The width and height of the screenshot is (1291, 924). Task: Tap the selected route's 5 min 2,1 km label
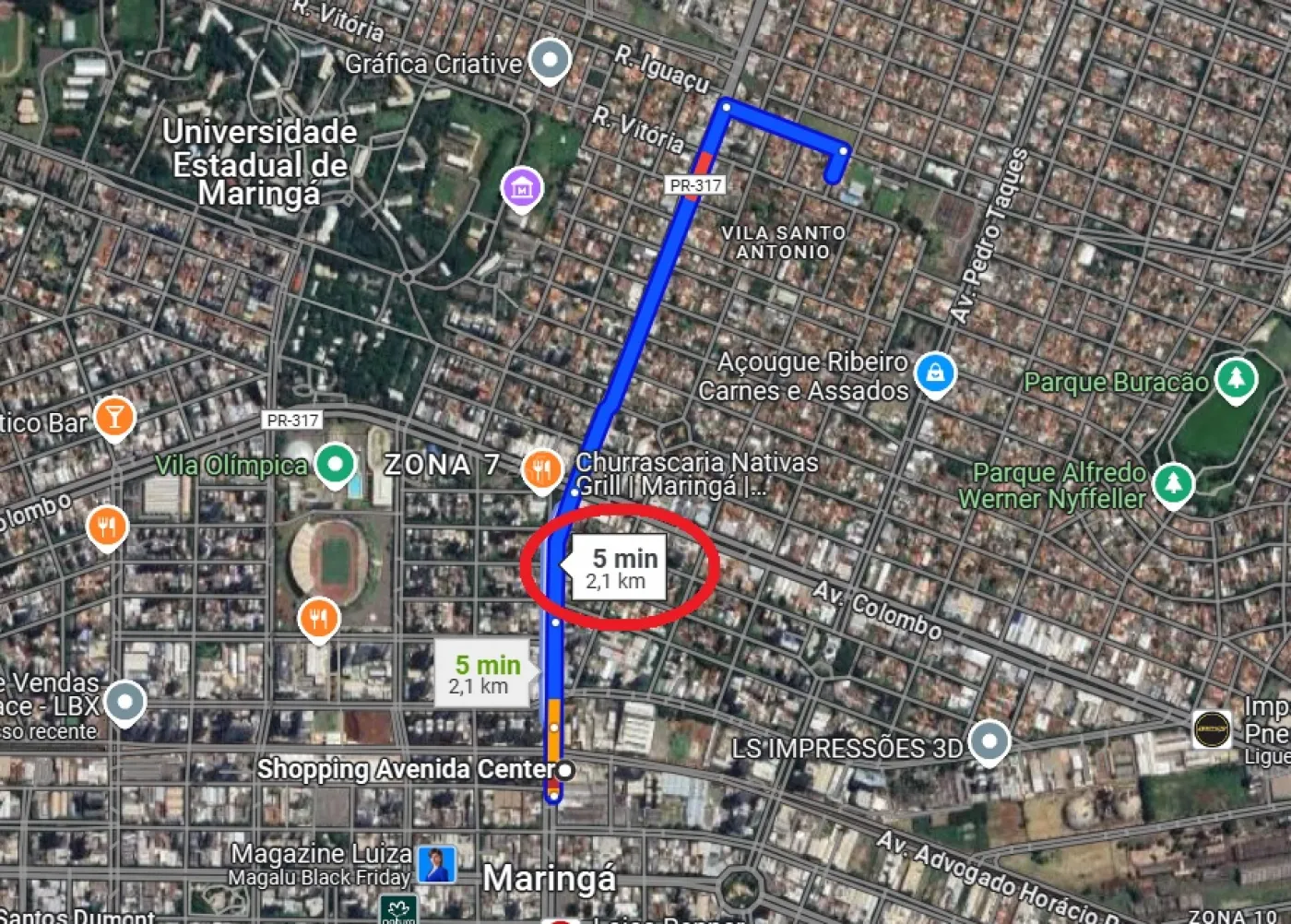point(620,568)
